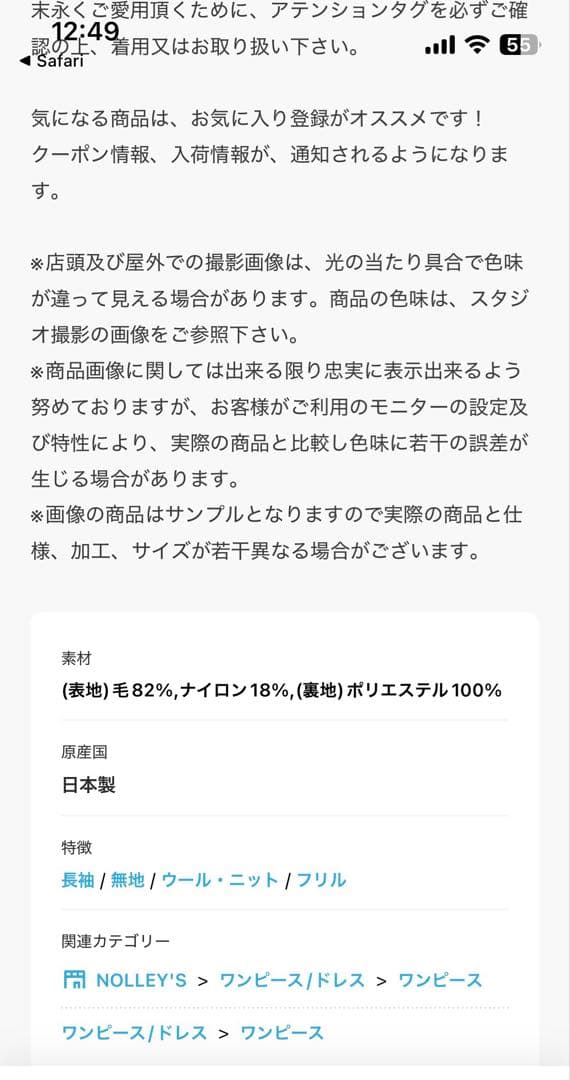This screenshot has width=570, height=1080.
Task: Open the 長袖 feature tag
Action: [78, 880]
